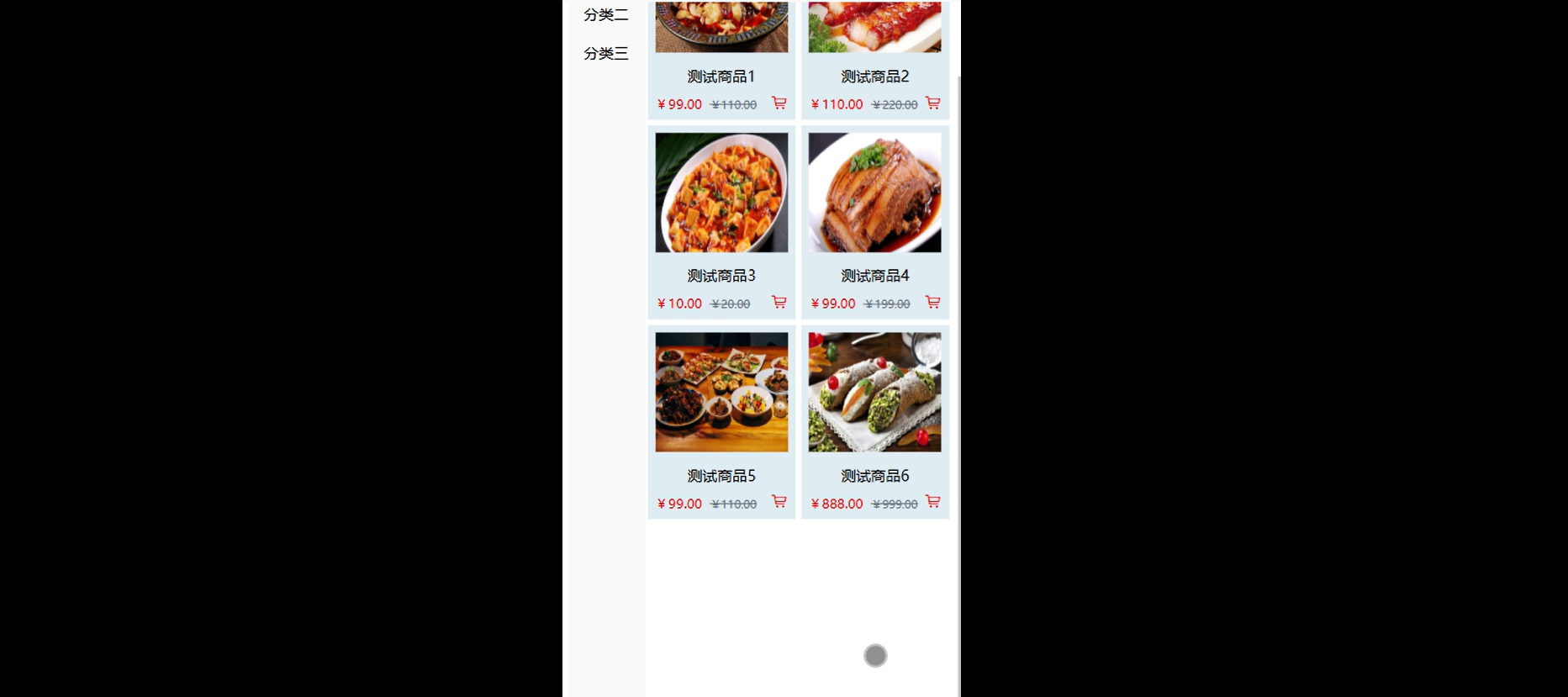View details of 测试商品6

pos(875,422)
